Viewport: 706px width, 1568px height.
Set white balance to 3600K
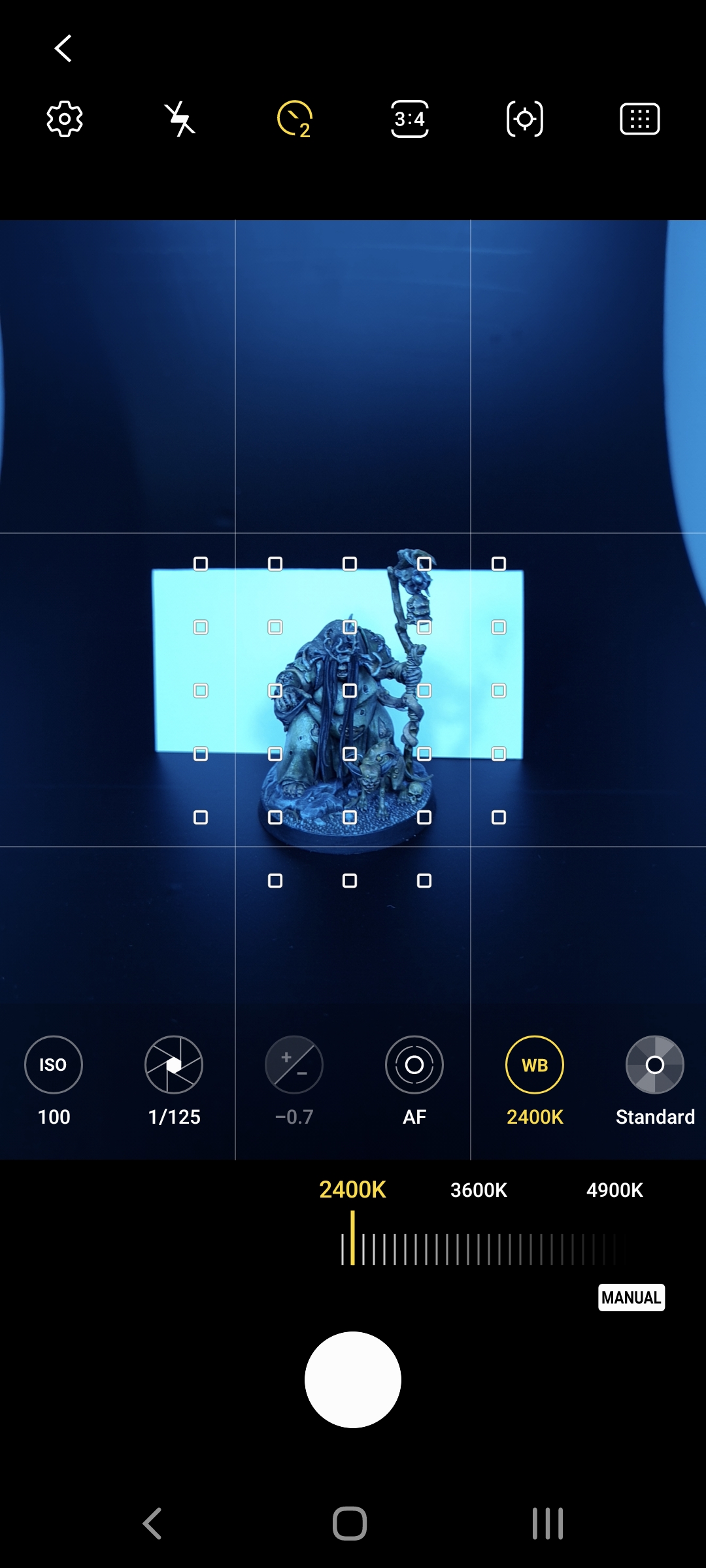(x=479, y=1190)
